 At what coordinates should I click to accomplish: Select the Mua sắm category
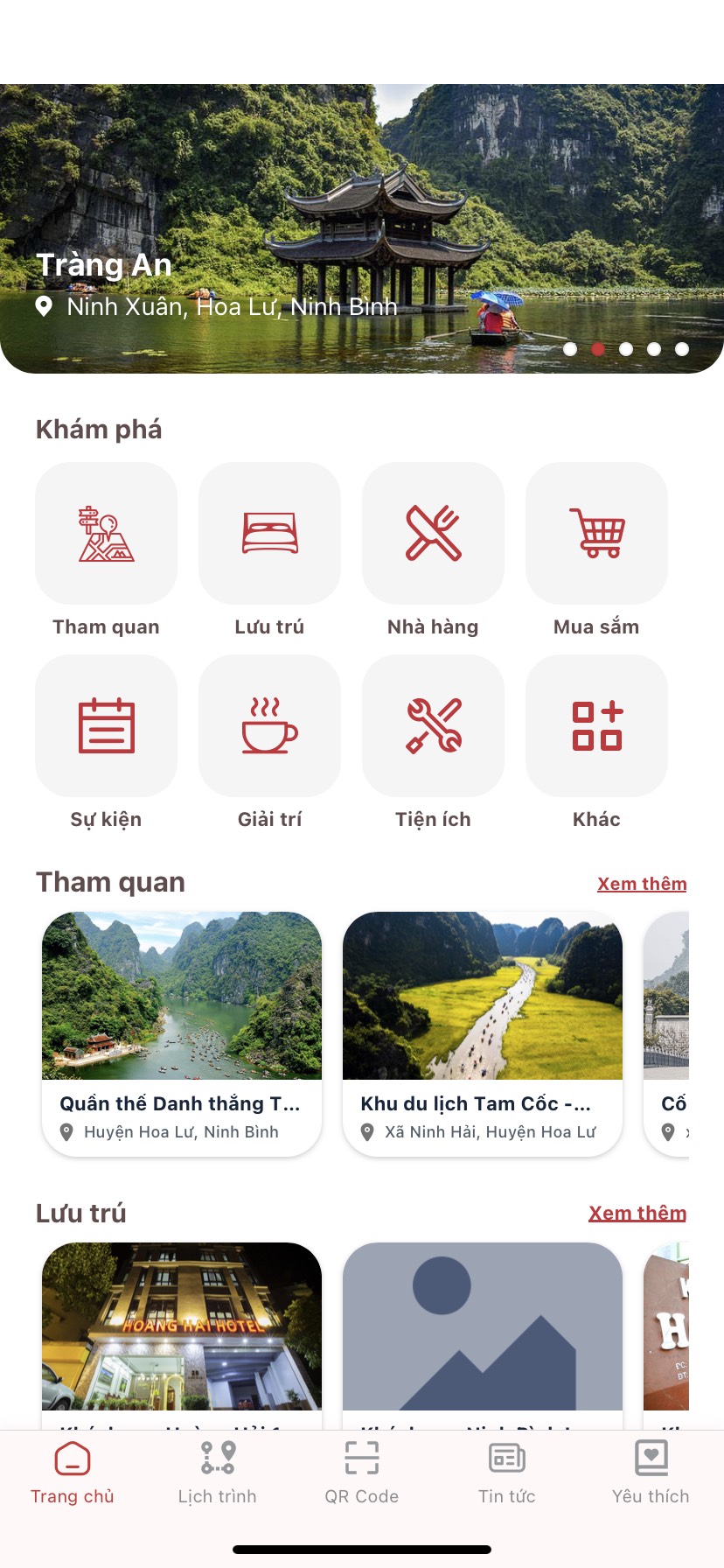pyautogui.click(x=596, y=534)
